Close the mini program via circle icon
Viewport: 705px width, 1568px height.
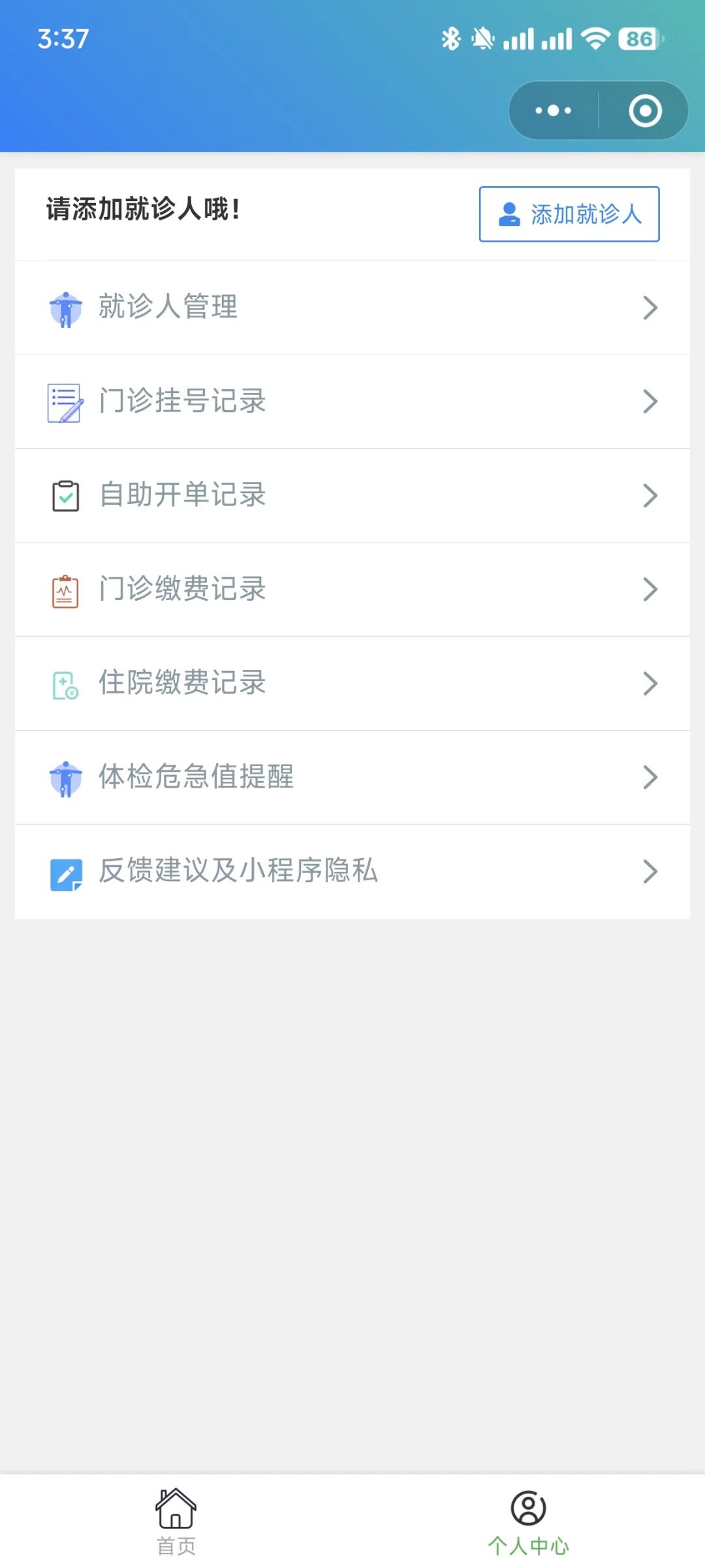[645, 110]
